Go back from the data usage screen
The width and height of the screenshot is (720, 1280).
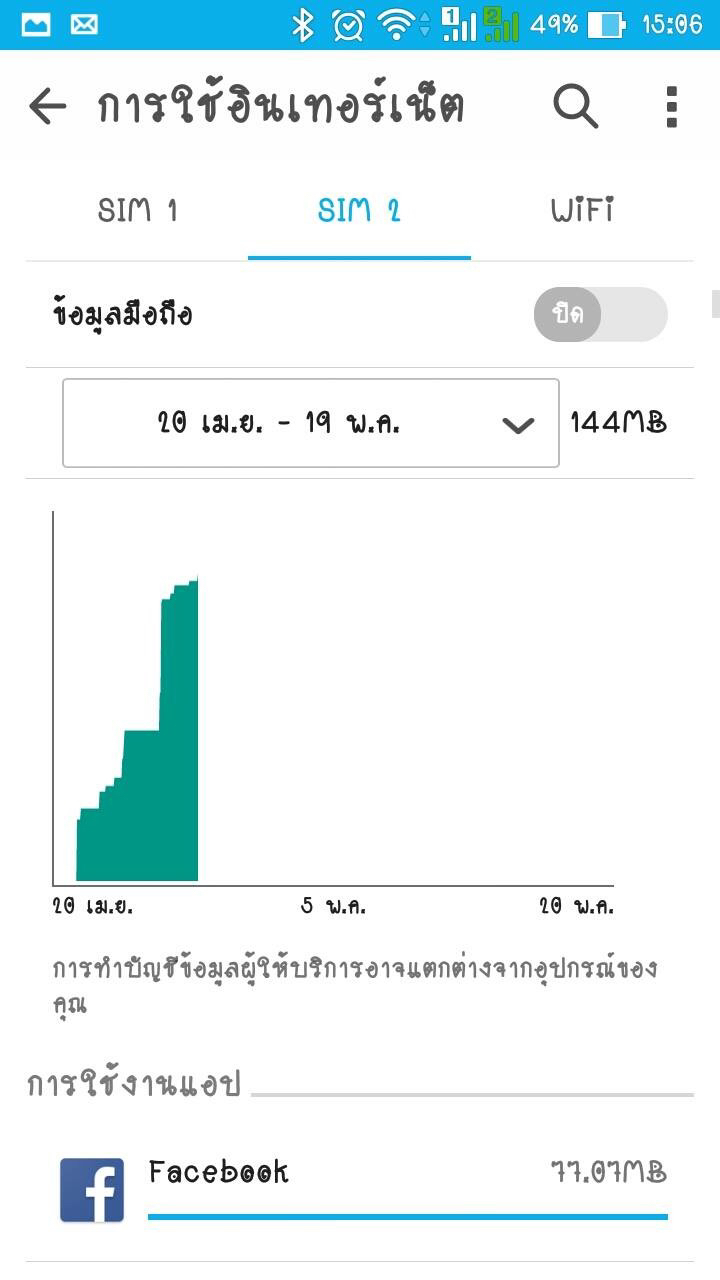(47, 106)
